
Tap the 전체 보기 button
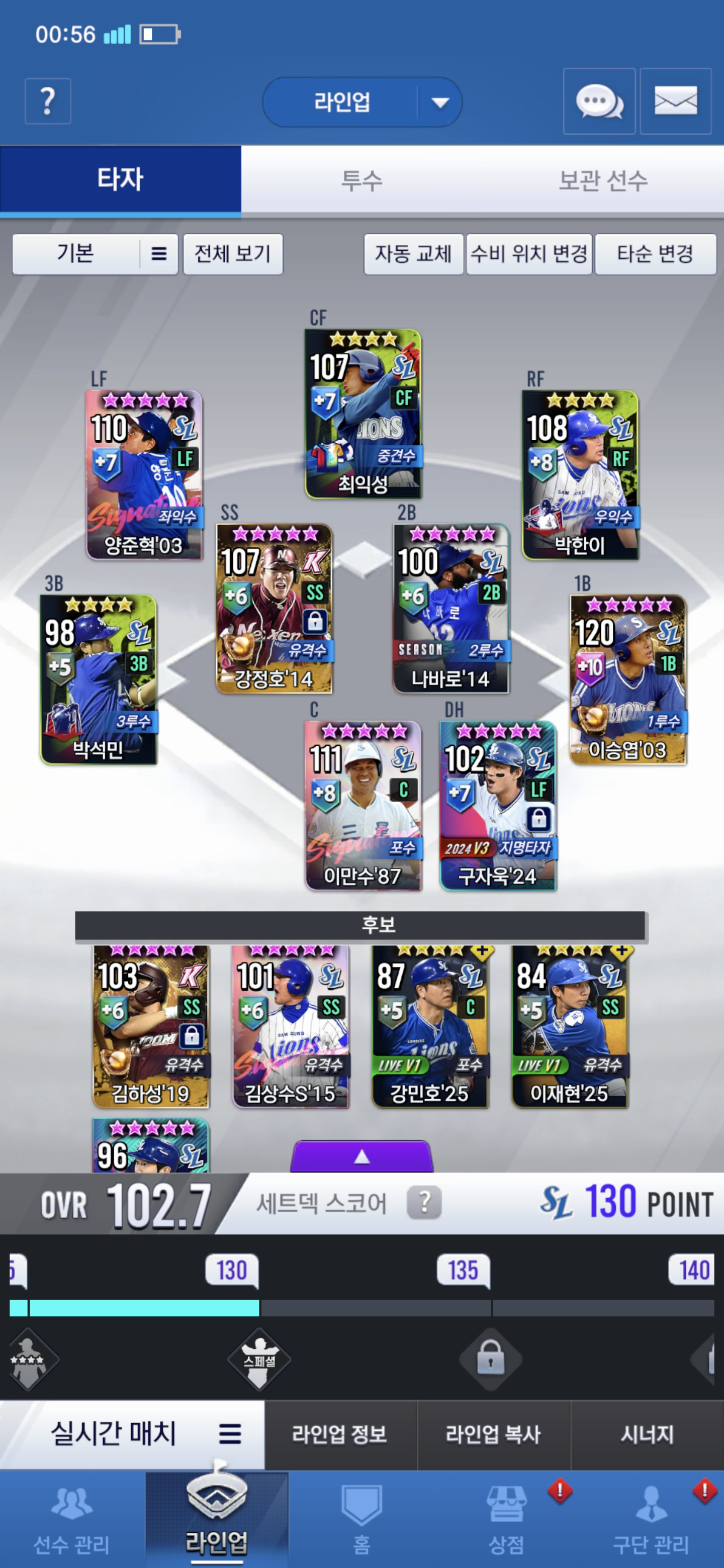click(x=233, y=254)
